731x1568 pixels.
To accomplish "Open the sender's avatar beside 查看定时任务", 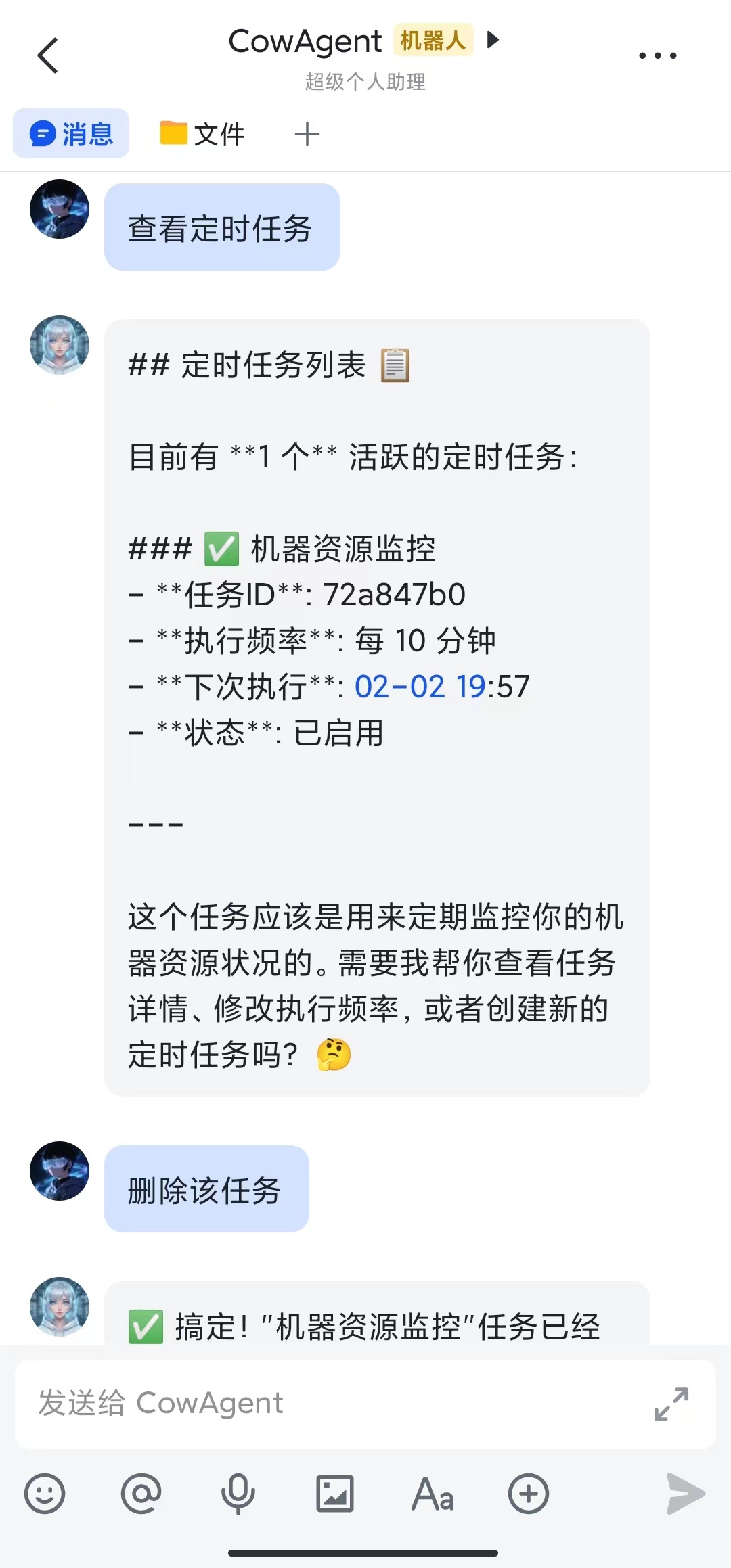I will tap(60, 209).
